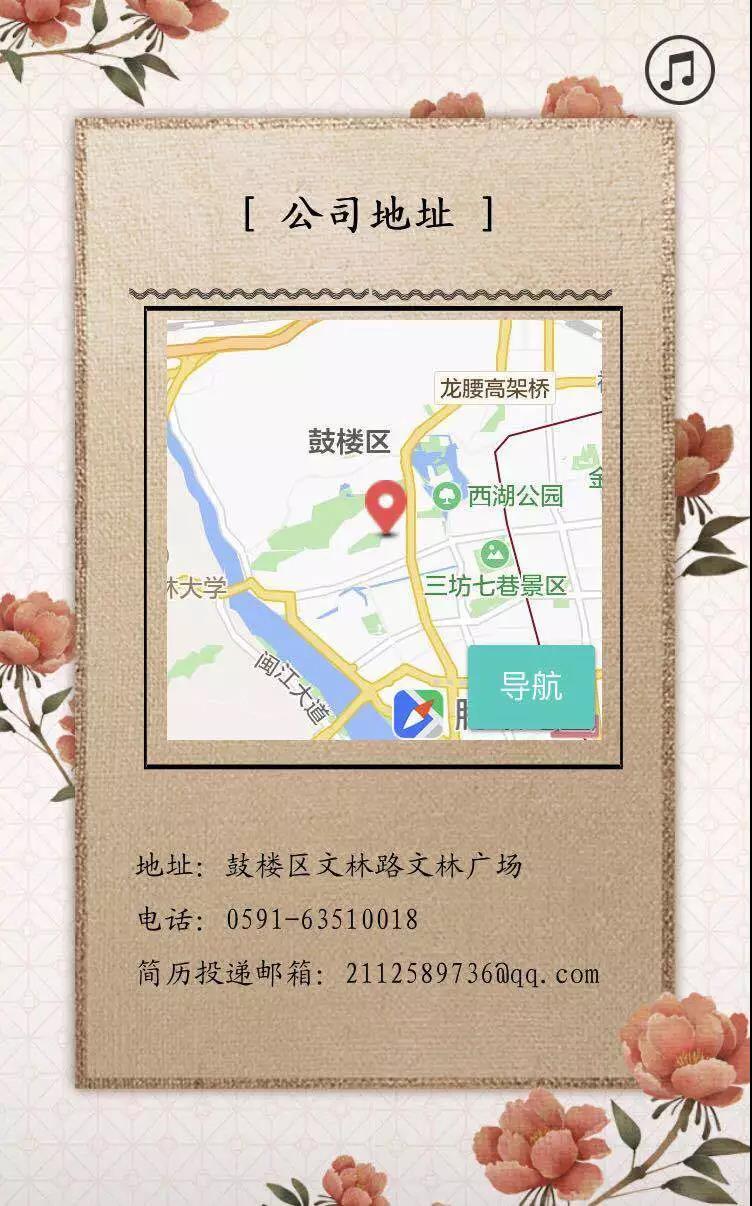752x1206 pixels.
Task: Tap the 导航 navigation button
Action: pyautogui.click(x=531, y=687)
